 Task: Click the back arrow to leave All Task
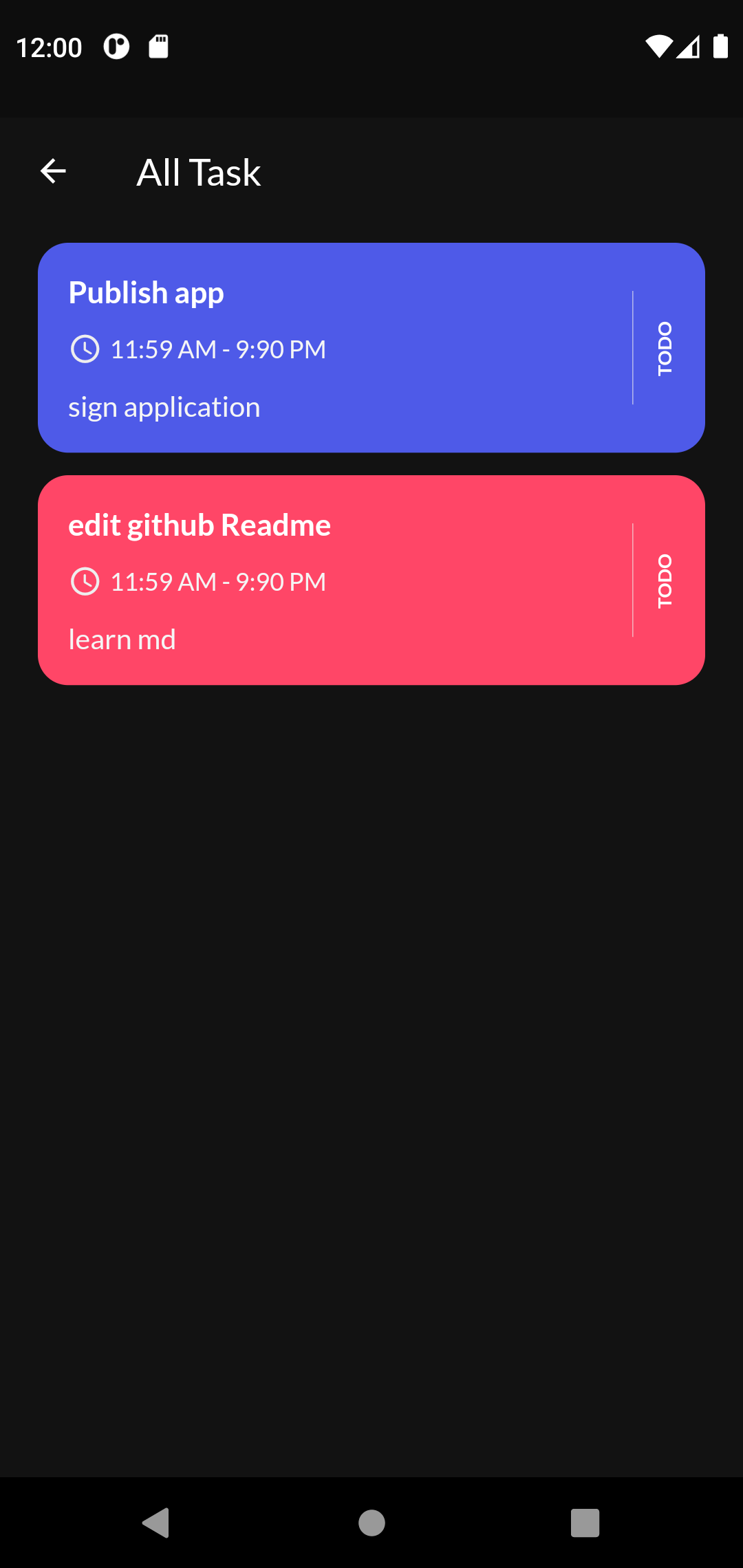(52, 171)
